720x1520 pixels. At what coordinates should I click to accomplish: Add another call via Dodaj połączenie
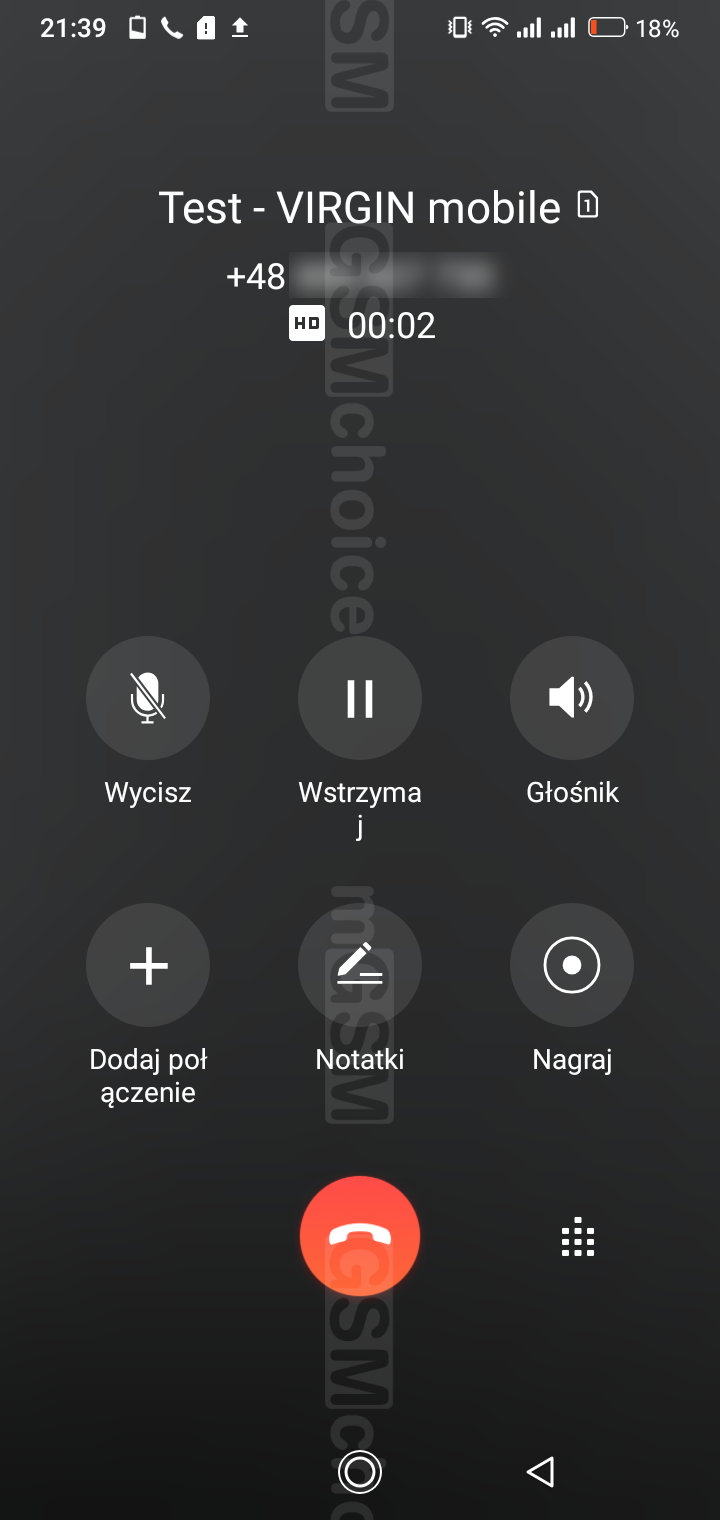coord(148,966)
